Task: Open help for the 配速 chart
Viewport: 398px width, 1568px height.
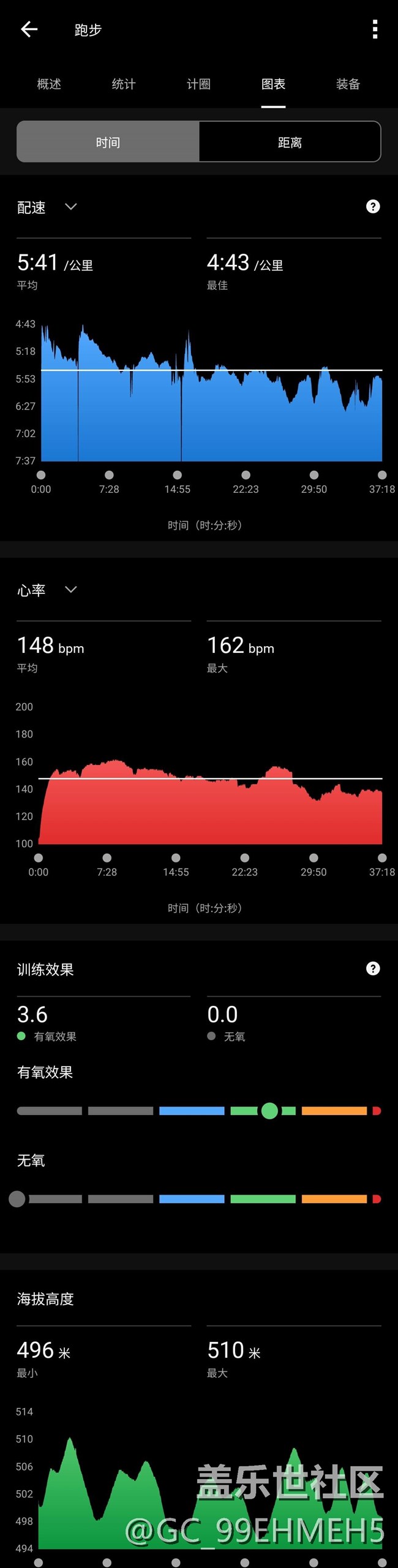Action: [x=373, y=207]
